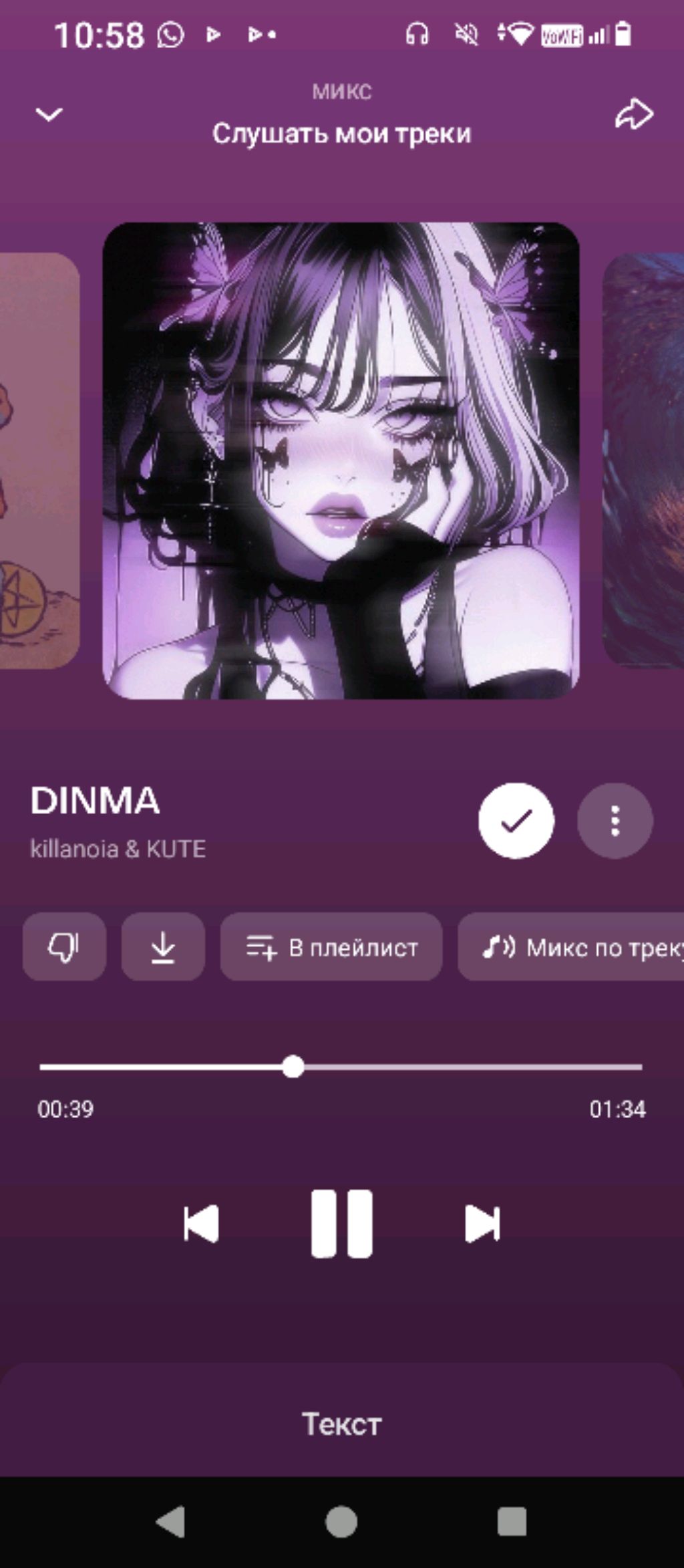Viewport: 684px width, 1568px height.
Task: Go to the Android home screen
Action: 341,1521
